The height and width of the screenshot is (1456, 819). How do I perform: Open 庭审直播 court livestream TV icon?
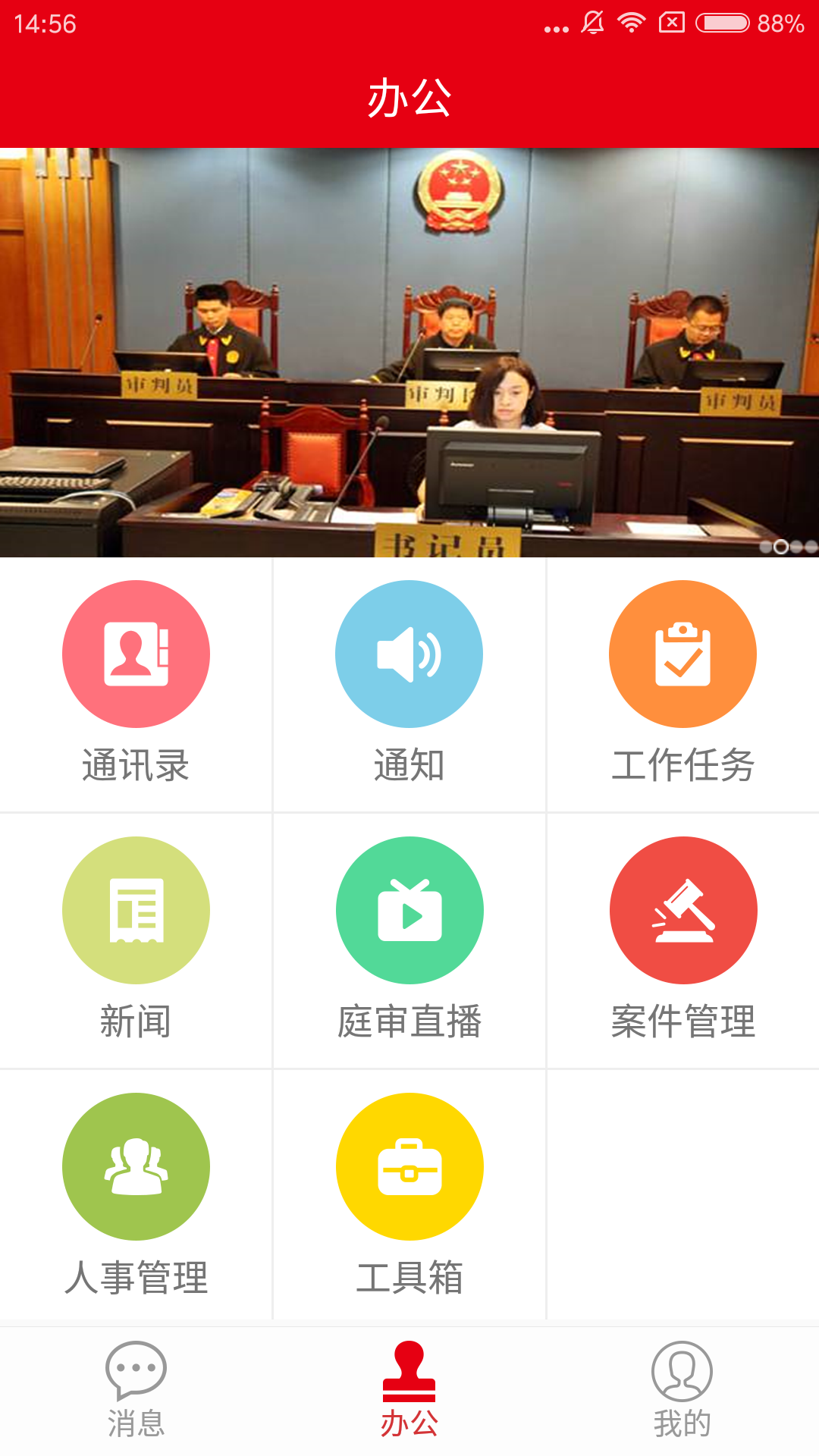pos(409,910)
